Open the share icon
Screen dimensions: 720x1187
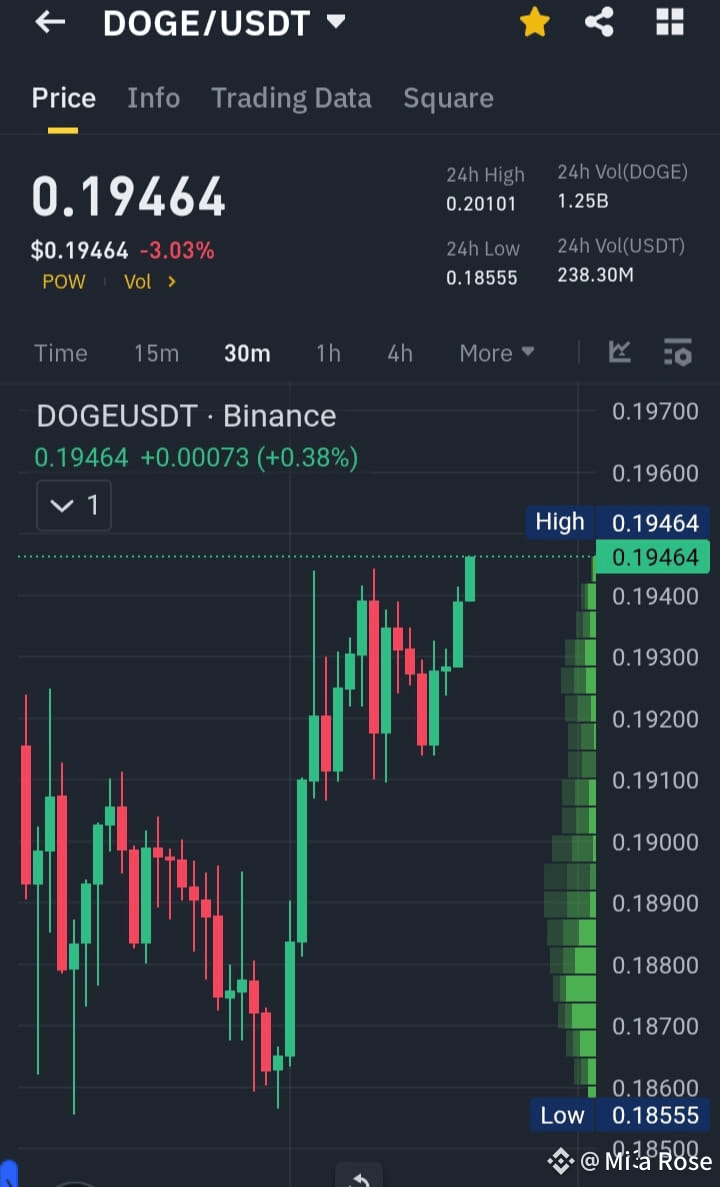point(600,21)
